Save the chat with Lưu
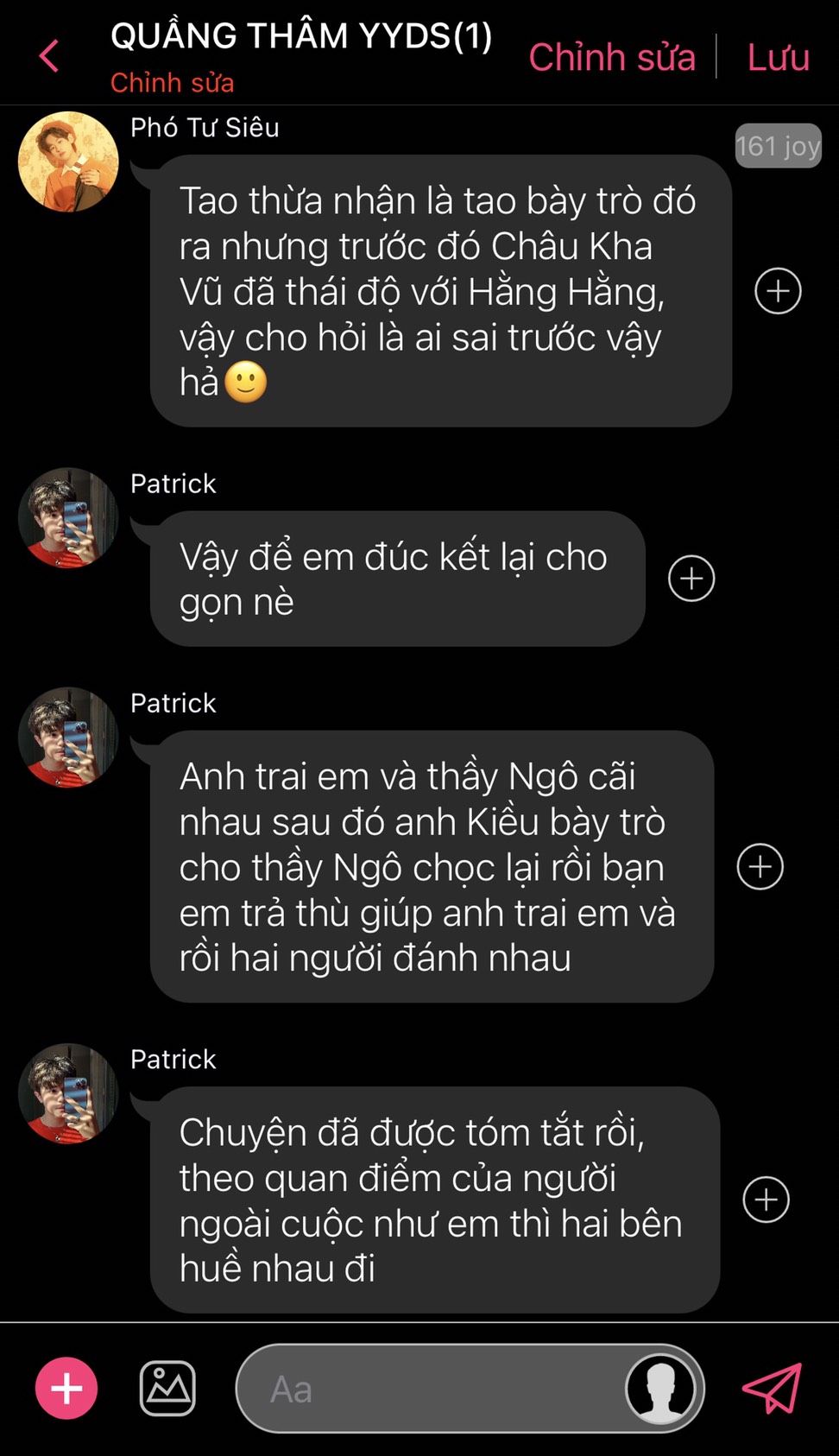This screenshot has width=839, height=1456. coord(778,57)
